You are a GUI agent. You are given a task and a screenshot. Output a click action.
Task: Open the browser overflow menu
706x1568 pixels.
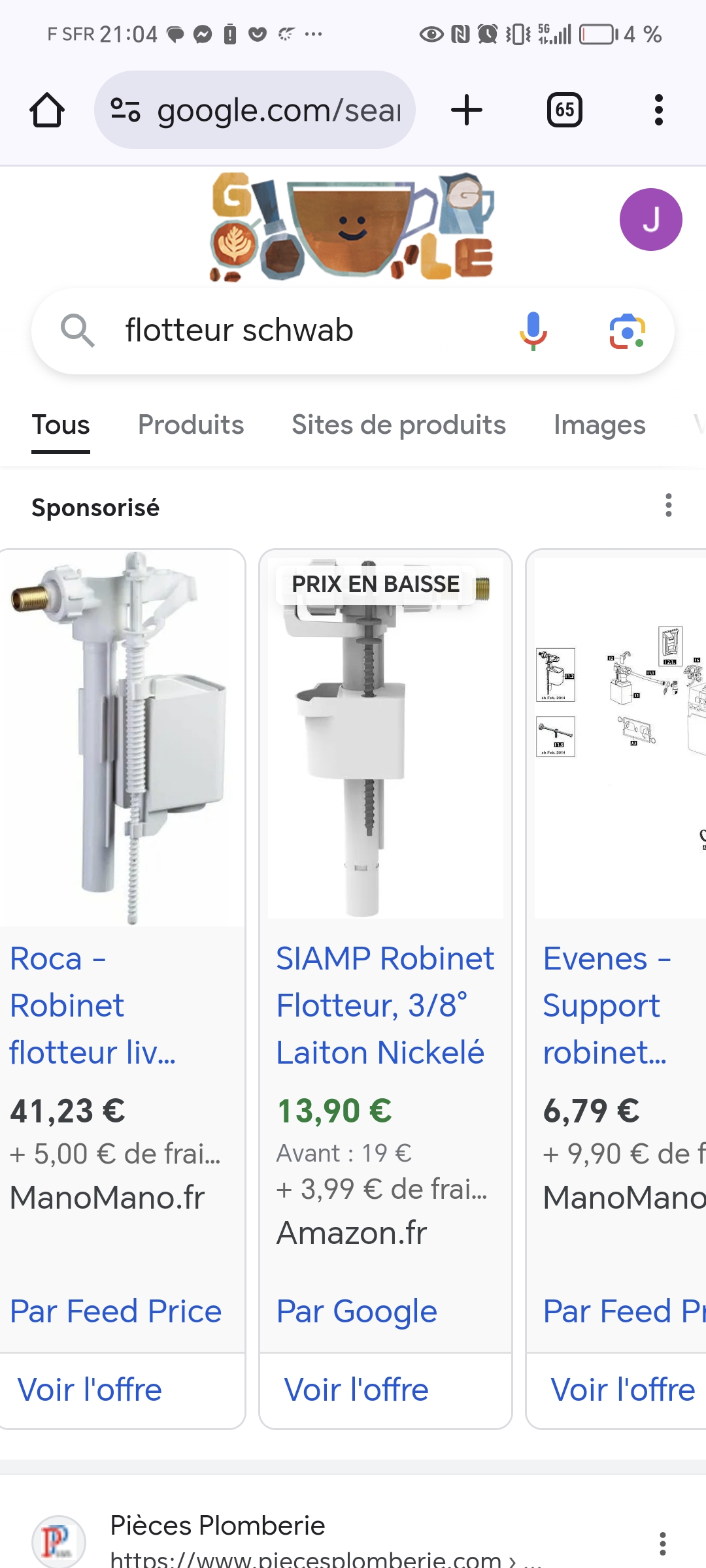pos(658,110)
